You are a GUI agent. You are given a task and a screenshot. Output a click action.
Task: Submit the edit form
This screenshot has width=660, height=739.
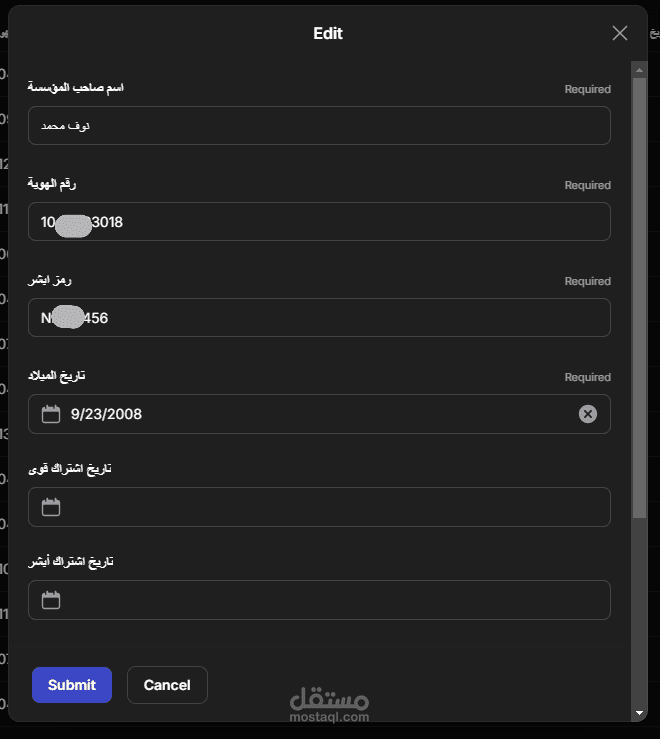tap(72, 685)
